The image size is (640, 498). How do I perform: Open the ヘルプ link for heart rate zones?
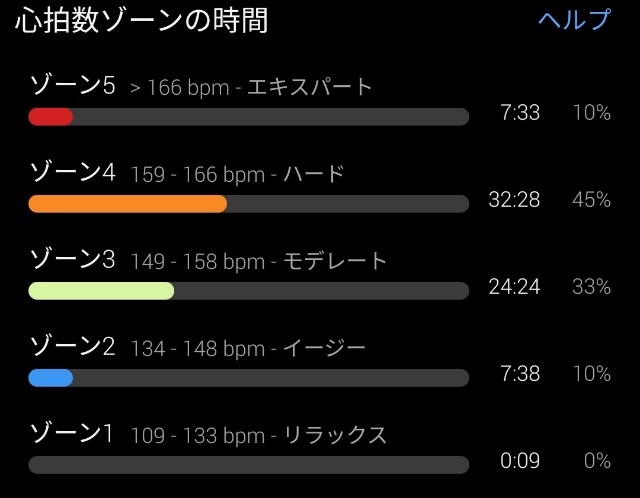(x=573, y=20)
